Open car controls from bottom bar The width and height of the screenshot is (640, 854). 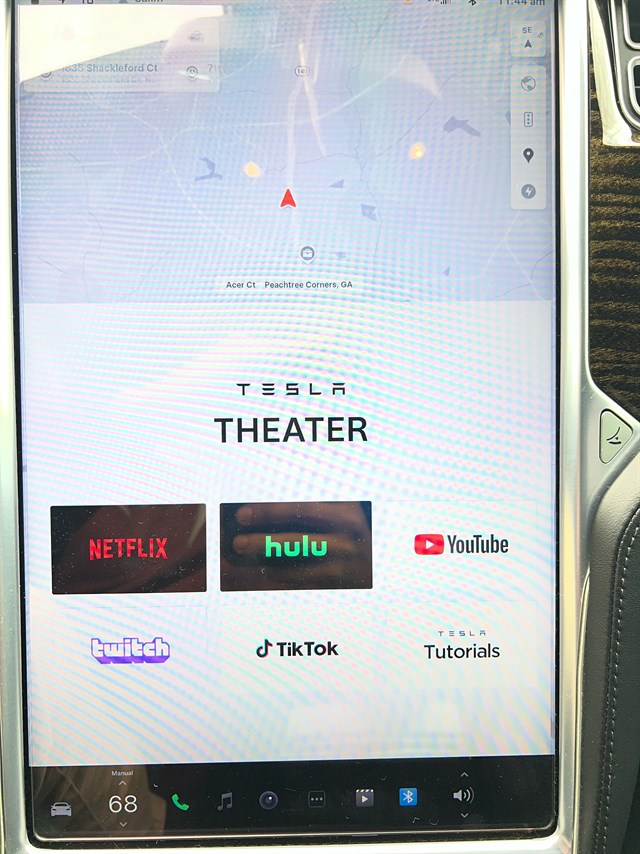click(61, 808)
